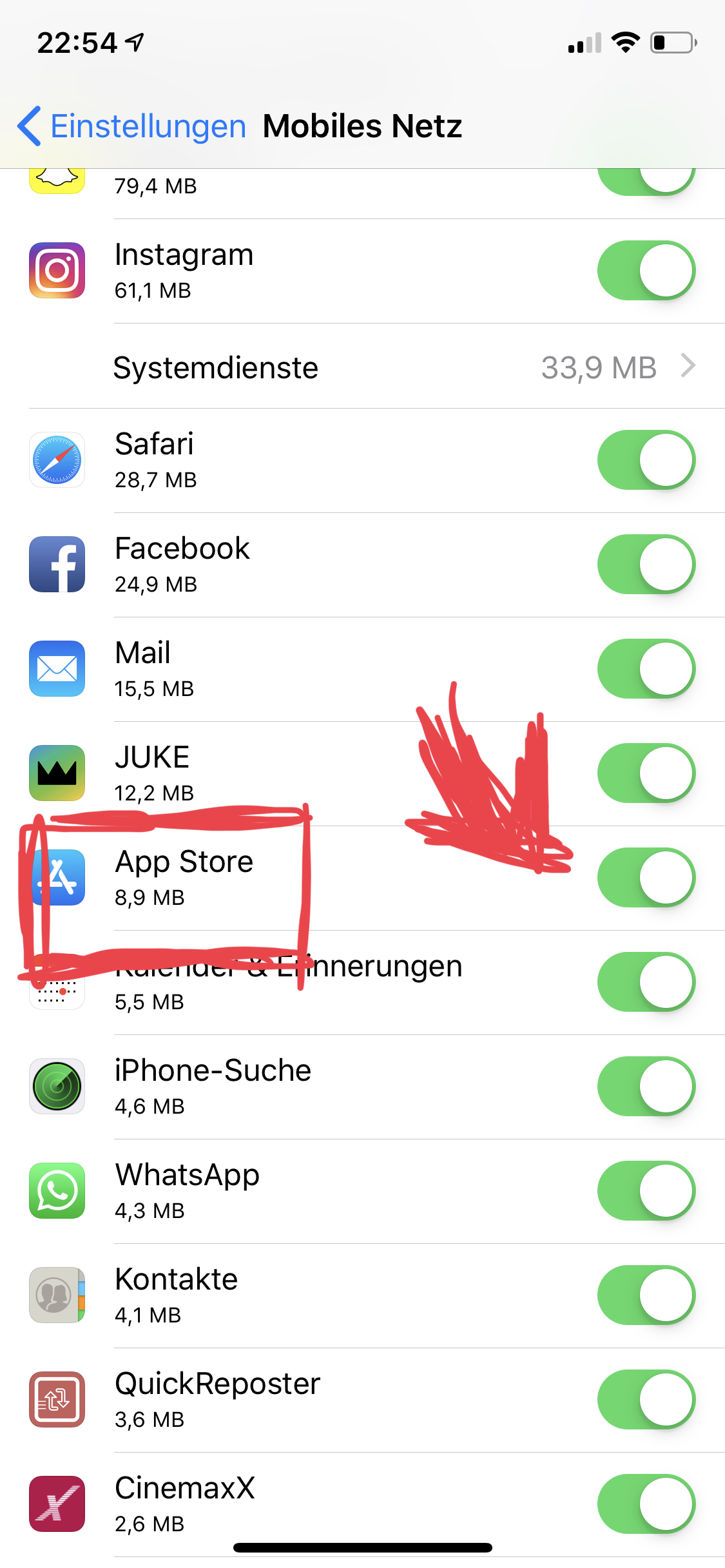Image resolution: width=725 pixels, height=1568 pixels.
Task: Turn off QuickReposter cellular data
Action: [646, 1400]
